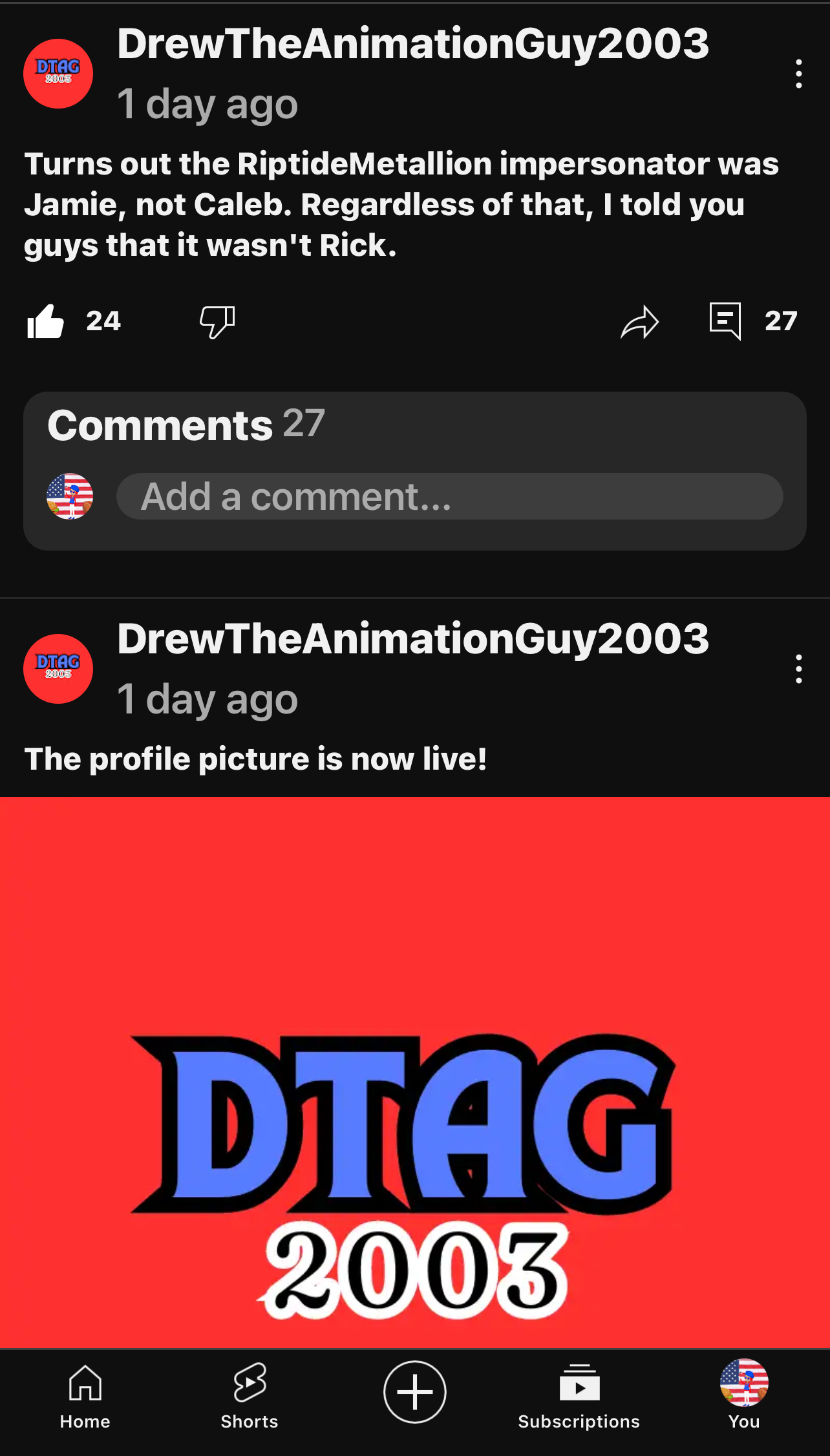Open comments icon showing 27

(725, 321)
